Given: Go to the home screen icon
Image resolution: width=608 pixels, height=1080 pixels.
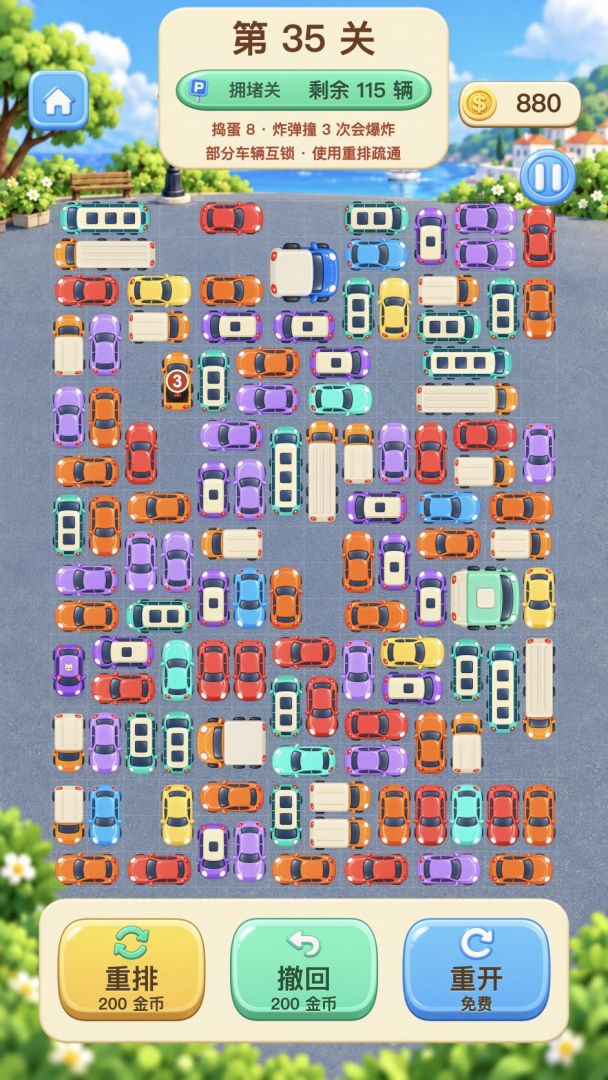Looking at the screenshot, I should [x=59, y=101].
